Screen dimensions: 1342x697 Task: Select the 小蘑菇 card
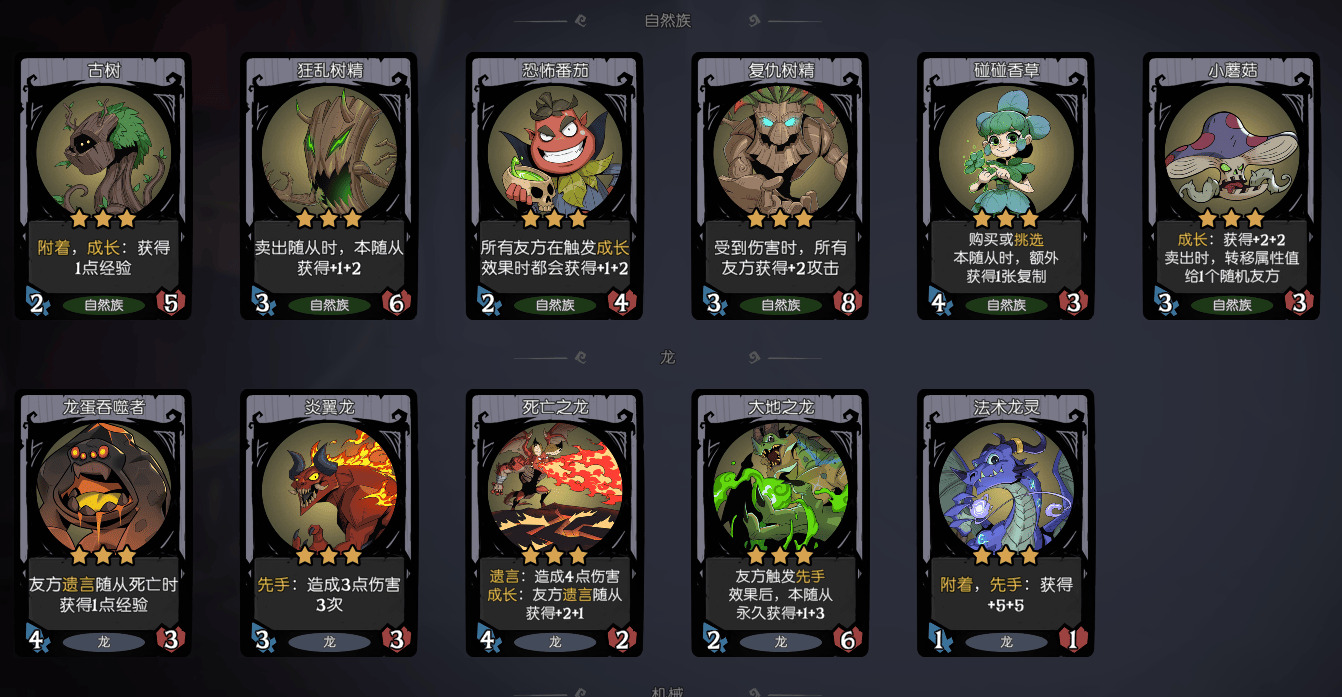point(1232,186)
